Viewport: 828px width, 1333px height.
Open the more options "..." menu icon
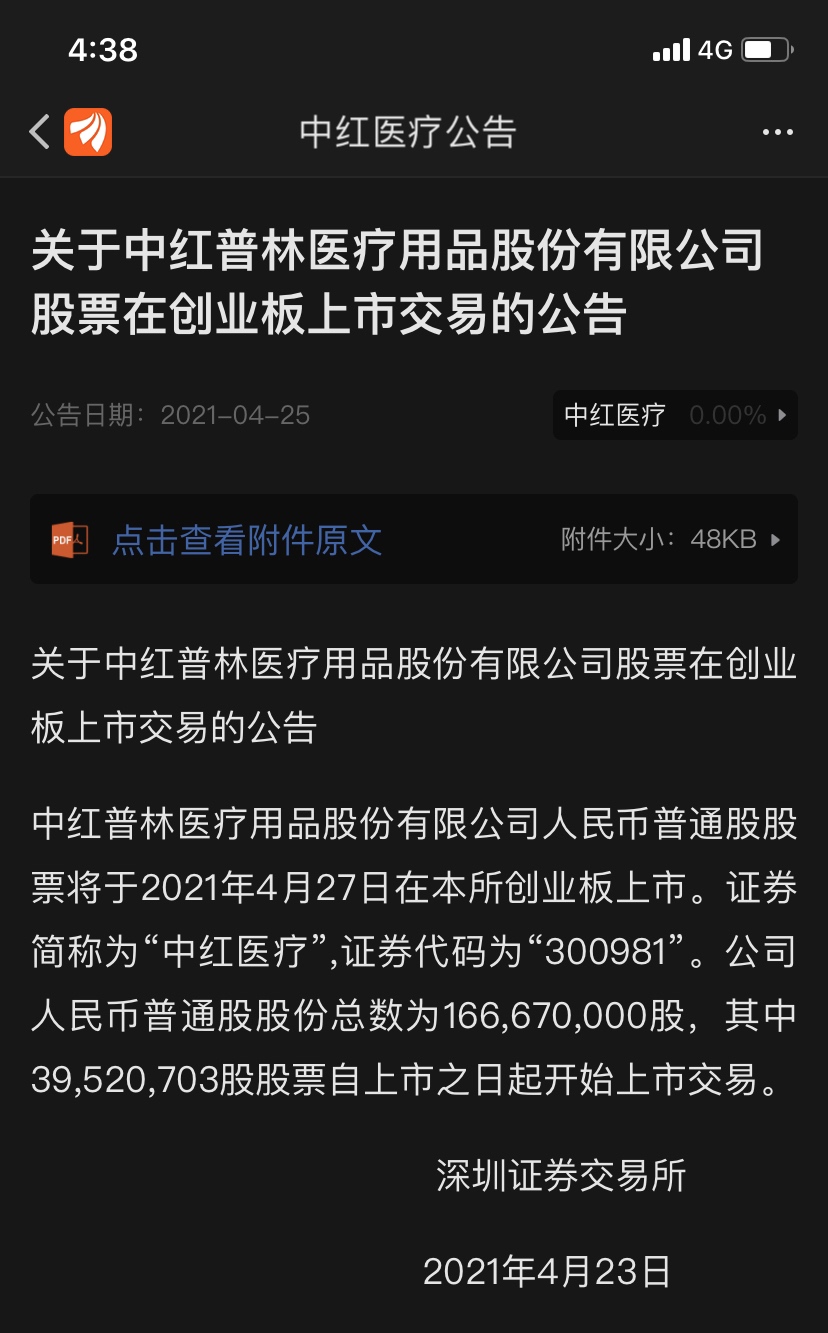pyautogui.click(x=779, y=131)
